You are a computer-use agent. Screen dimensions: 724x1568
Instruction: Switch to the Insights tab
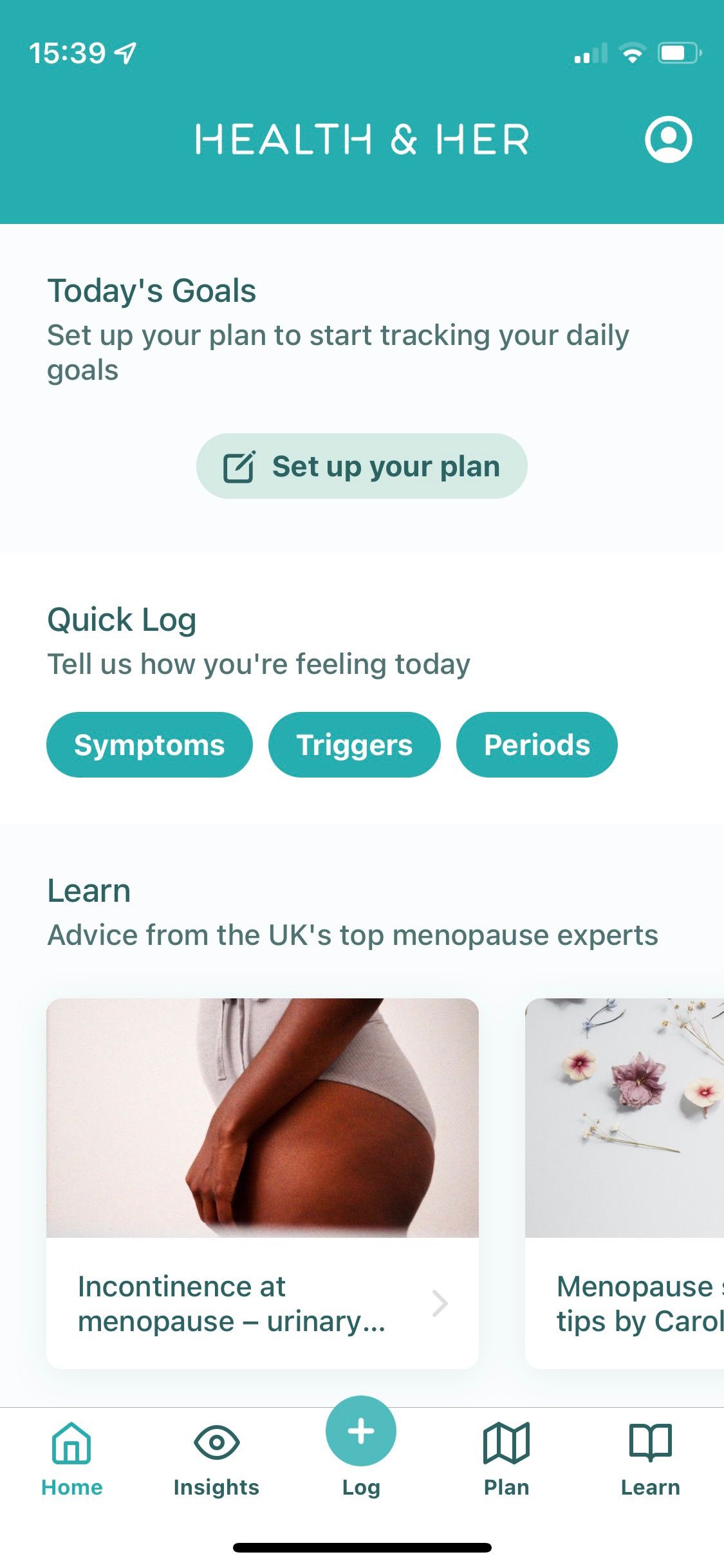pyautogui.click(x=216, y=1459)
